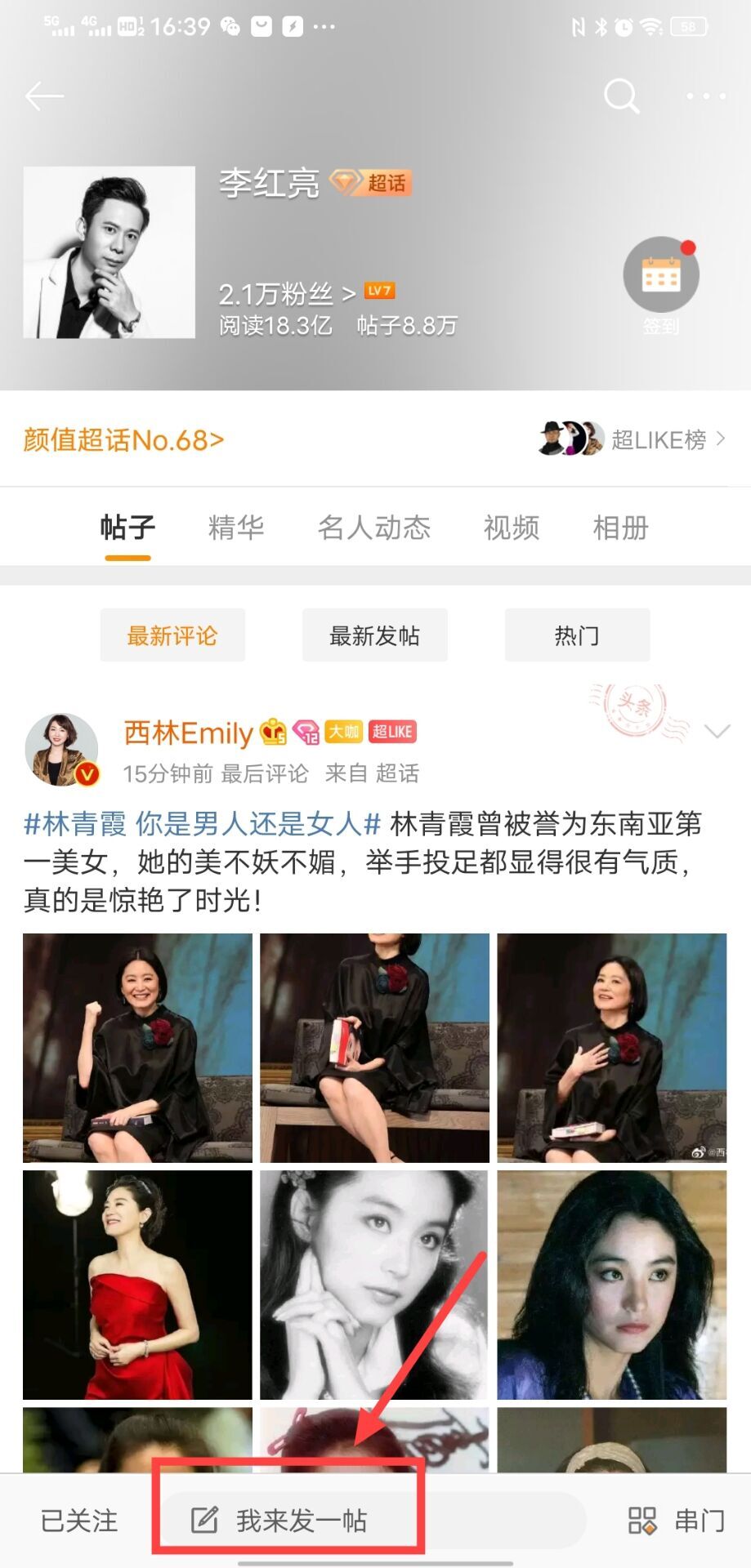
Task: Open 串门 at the bottom right
Action: tap(677, 1521)
